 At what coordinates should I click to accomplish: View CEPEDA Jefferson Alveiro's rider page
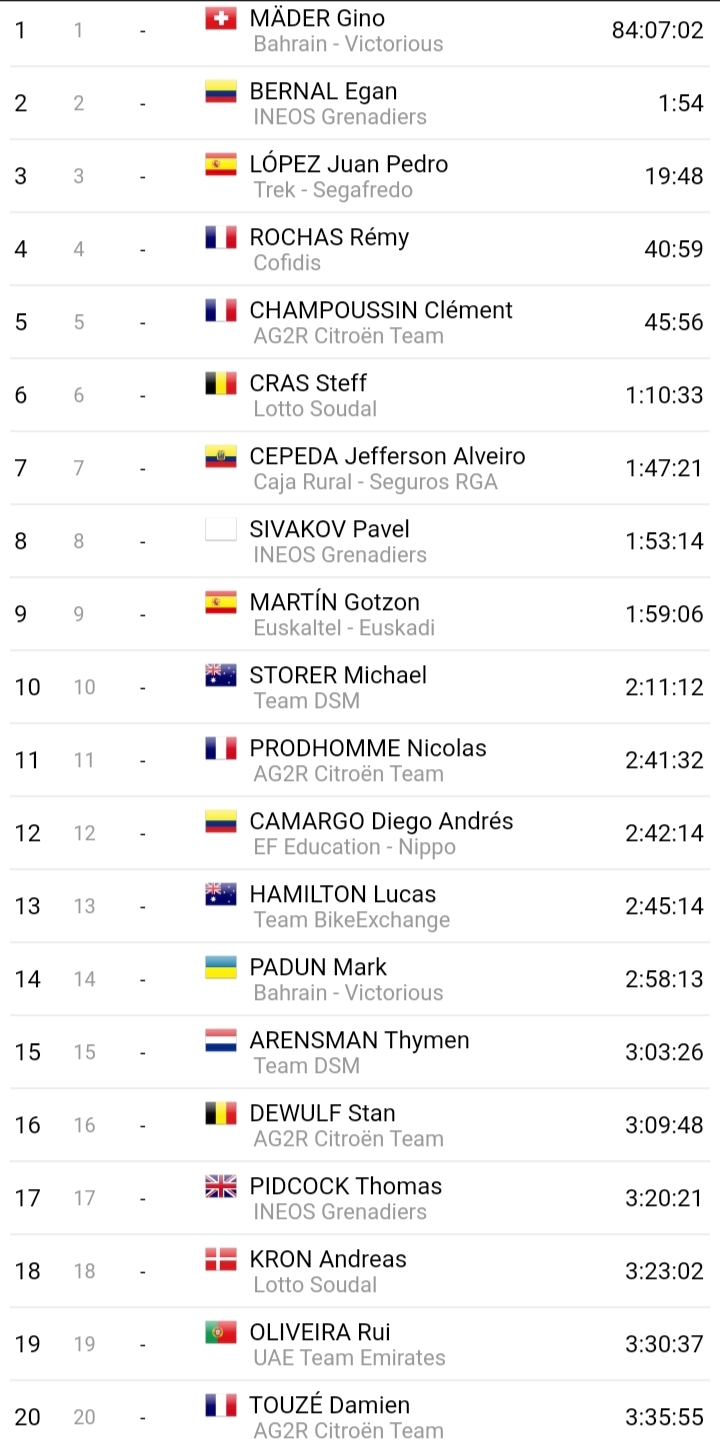387,456
